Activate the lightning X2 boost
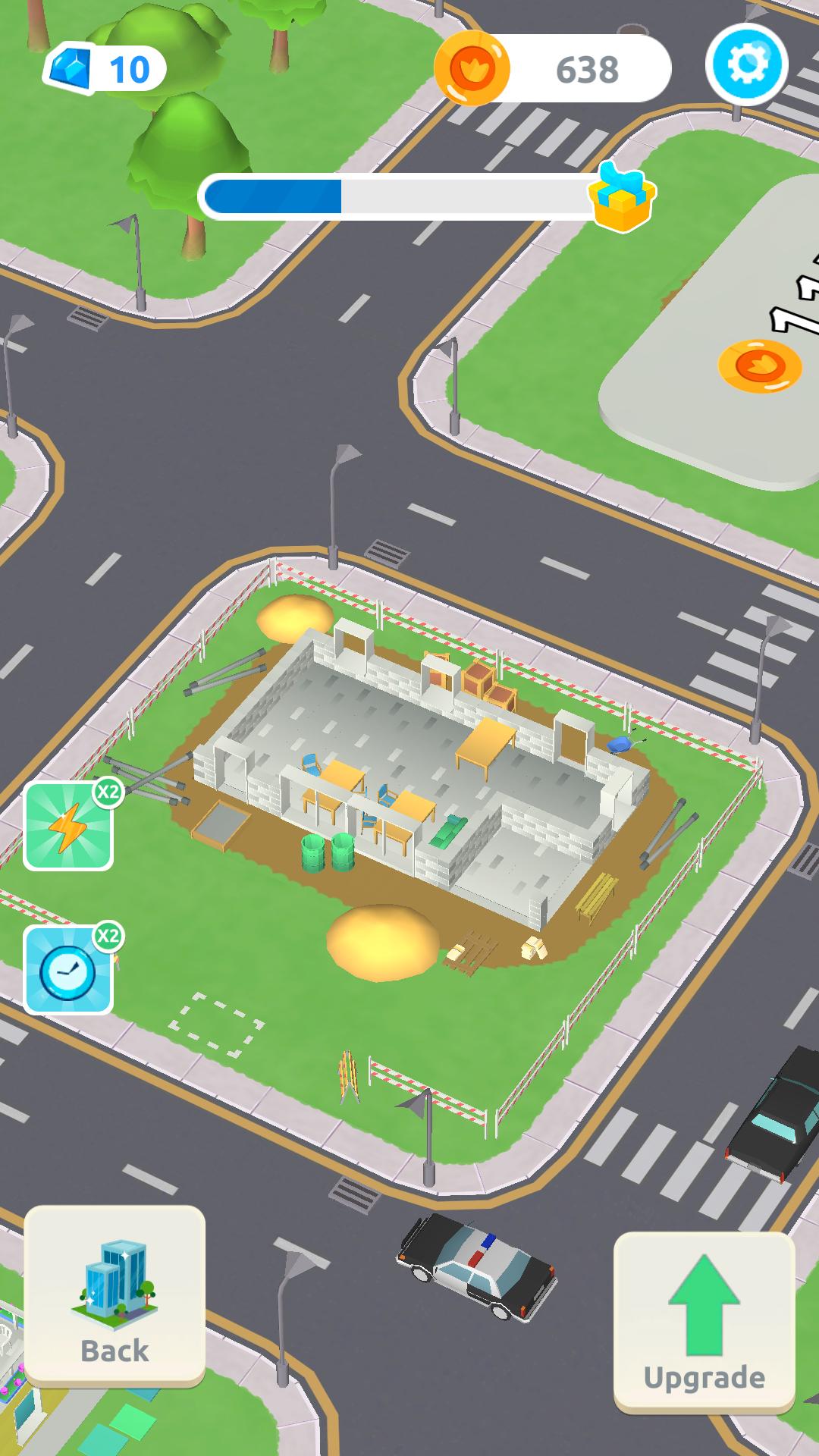The height and width of the screenshot is (1456, 819). pyautogui.click(x=68, y=827)
